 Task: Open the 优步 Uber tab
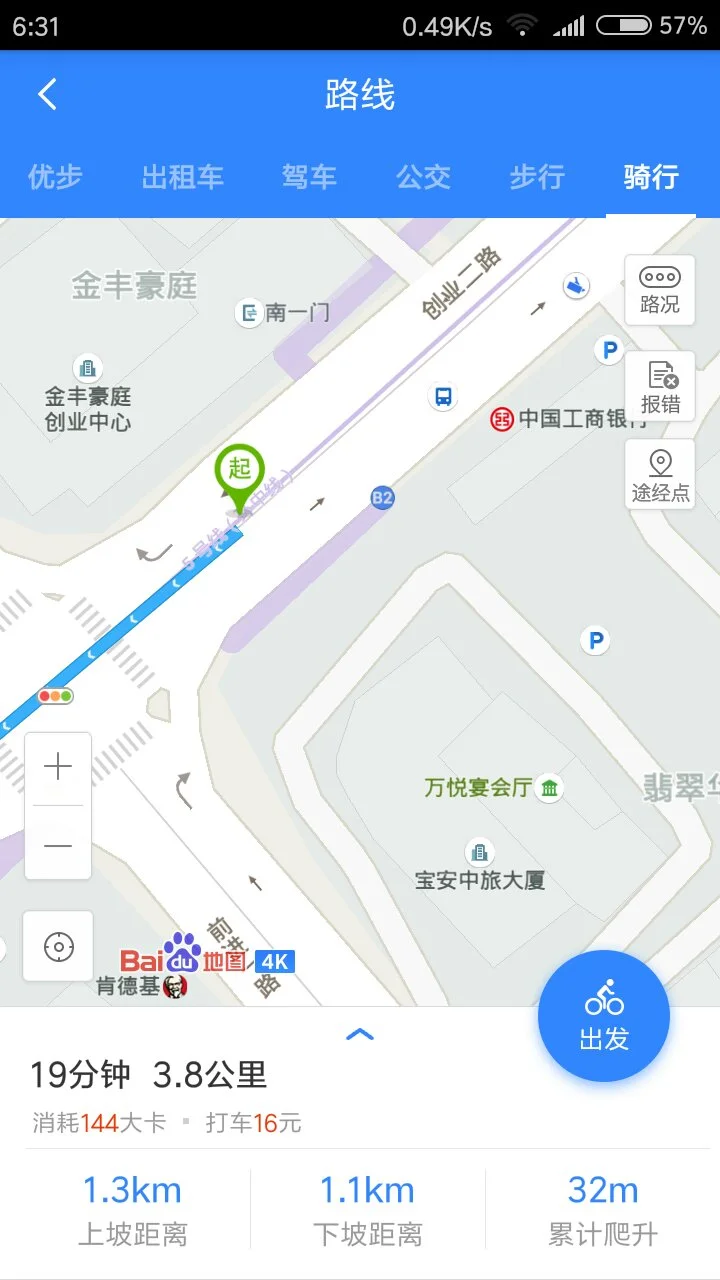coord(55,176)
